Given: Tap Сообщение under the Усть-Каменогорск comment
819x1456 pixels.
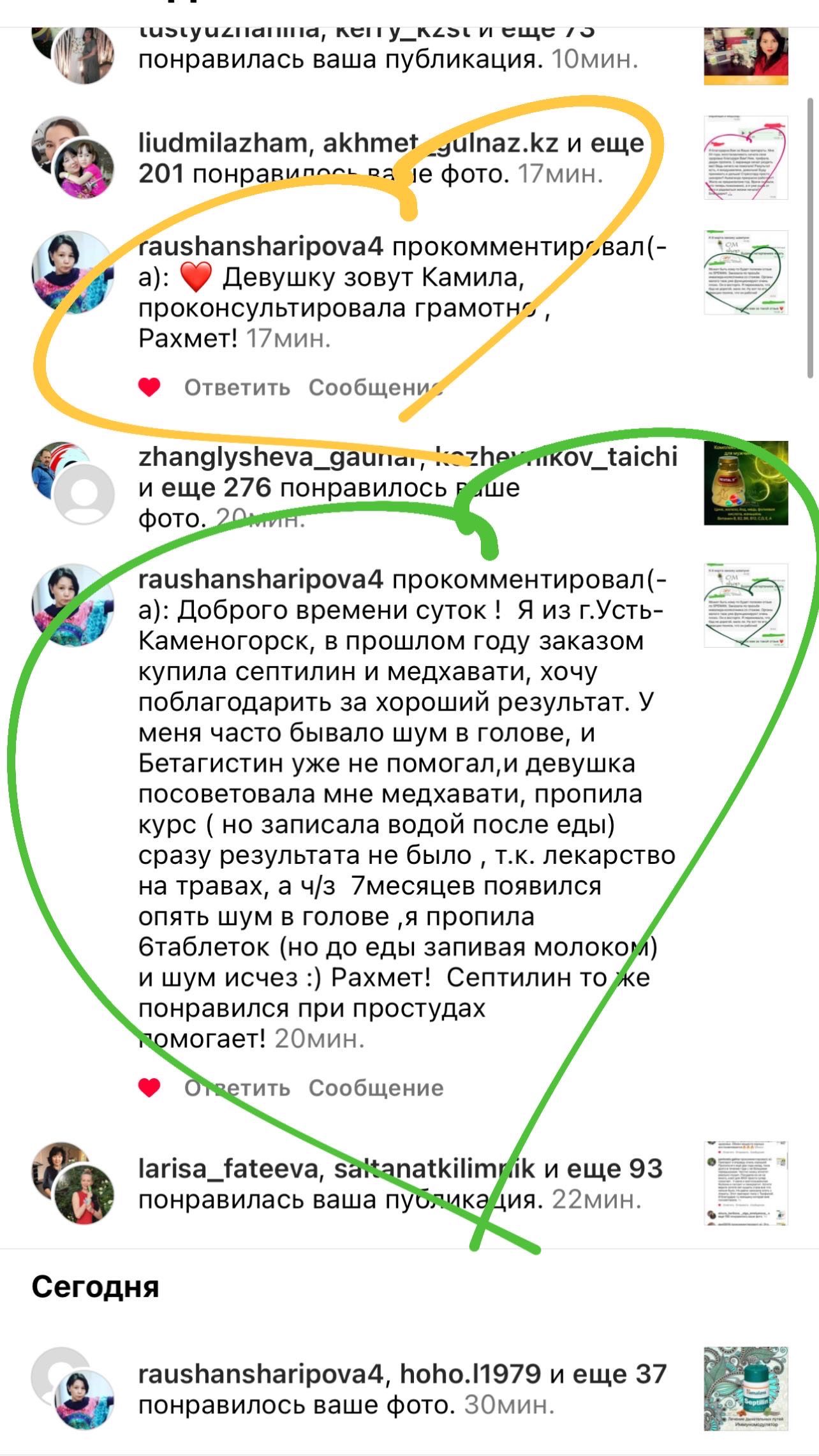Looking at the screenshot, I should tap(376, 1087).
